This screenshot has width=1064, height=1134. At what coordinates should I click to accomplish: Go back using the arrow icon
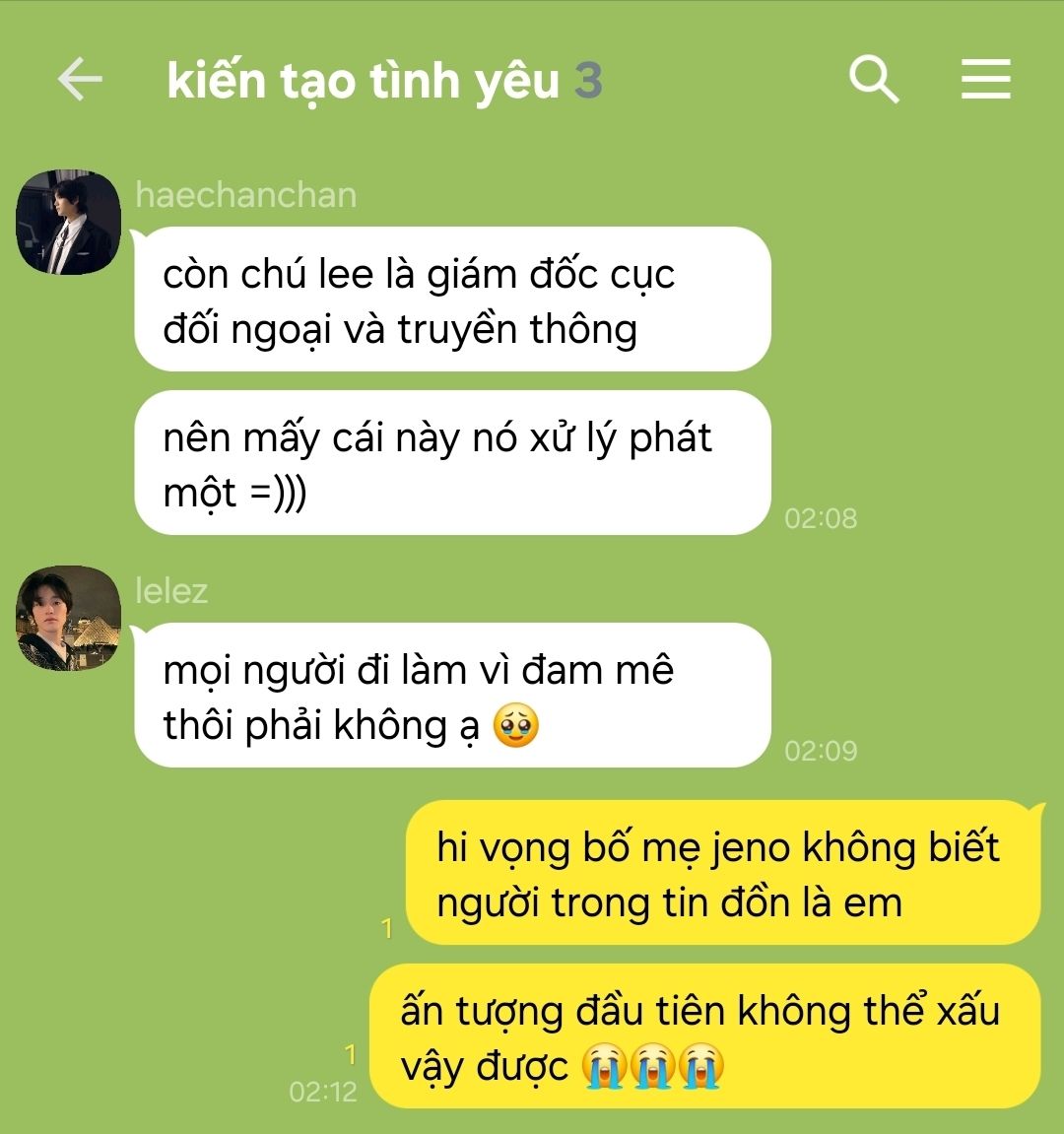(x=80, y=78)
